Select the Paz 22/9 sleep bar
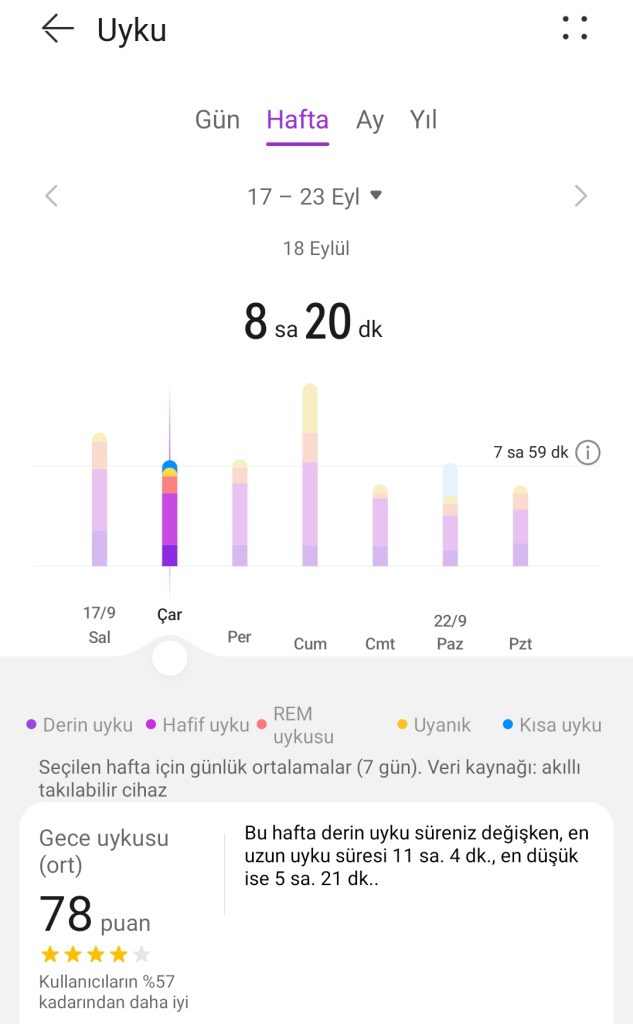633x1024 pixels. (450, 516)
